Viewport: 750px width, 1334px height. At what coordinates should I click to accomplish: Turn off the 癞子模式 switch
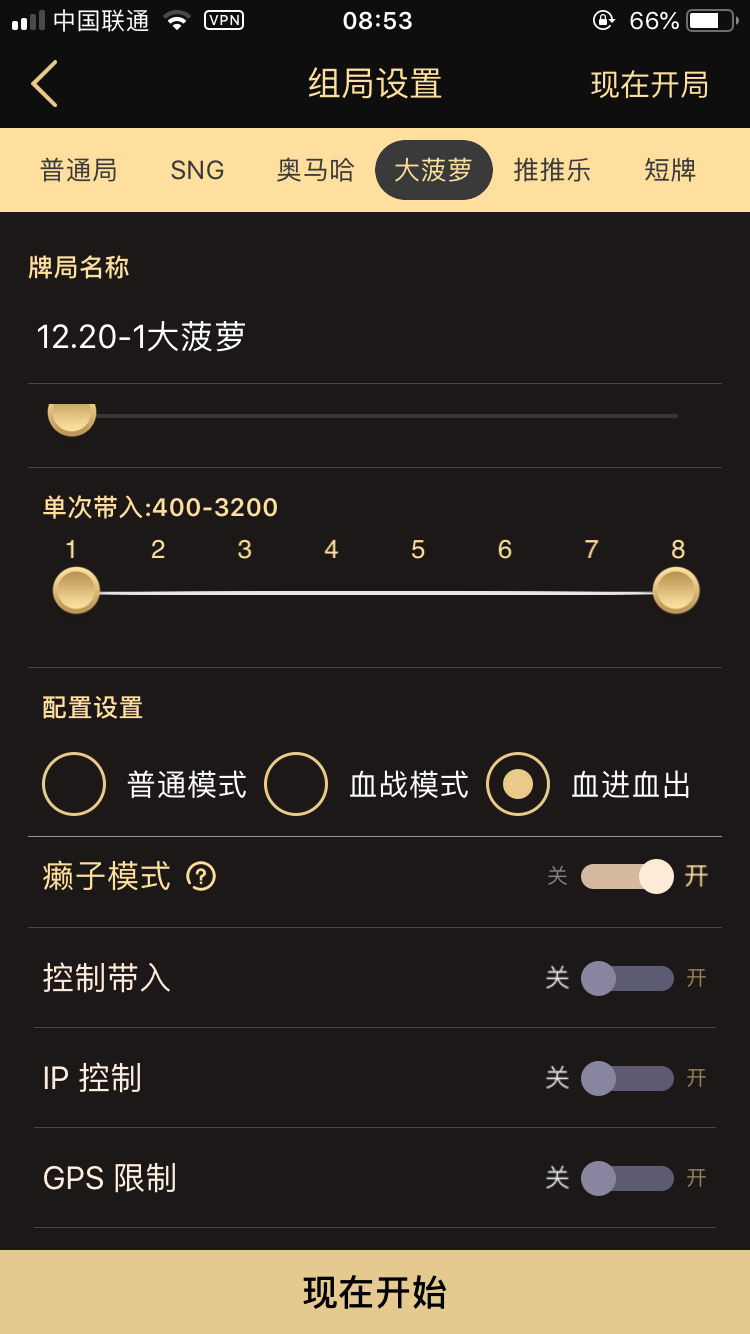[x=627, y=877]
